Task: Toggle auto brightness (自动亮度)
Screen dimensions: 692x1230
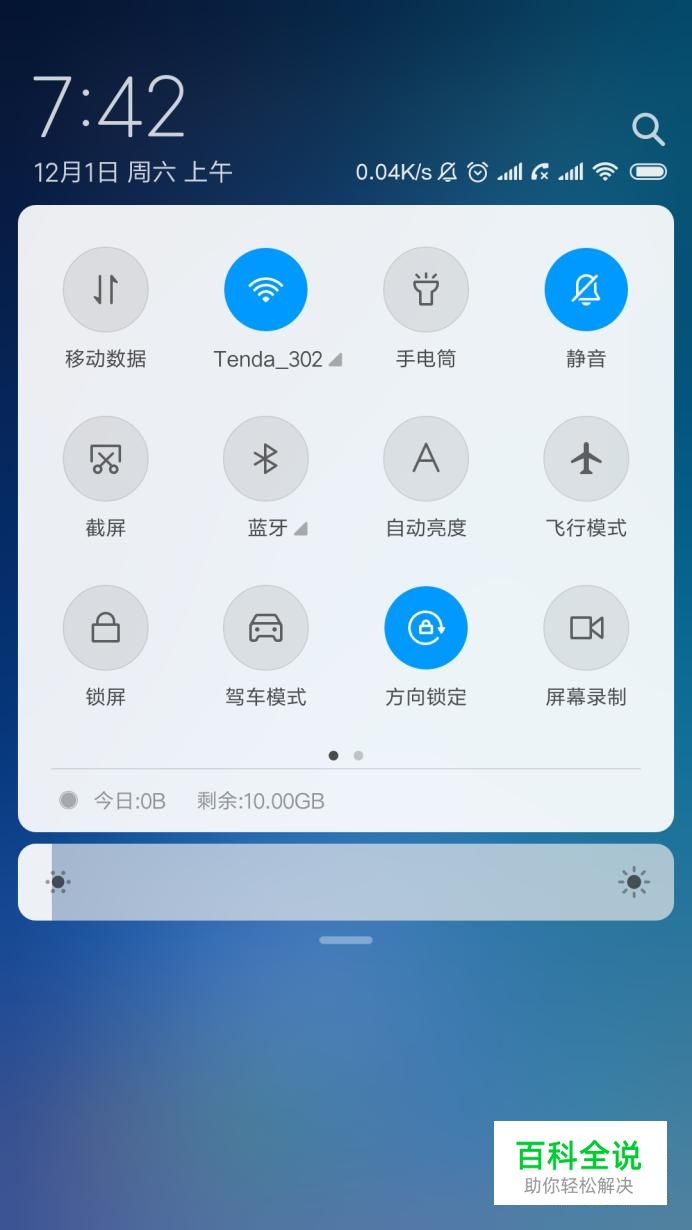Action: pos(426,459)
